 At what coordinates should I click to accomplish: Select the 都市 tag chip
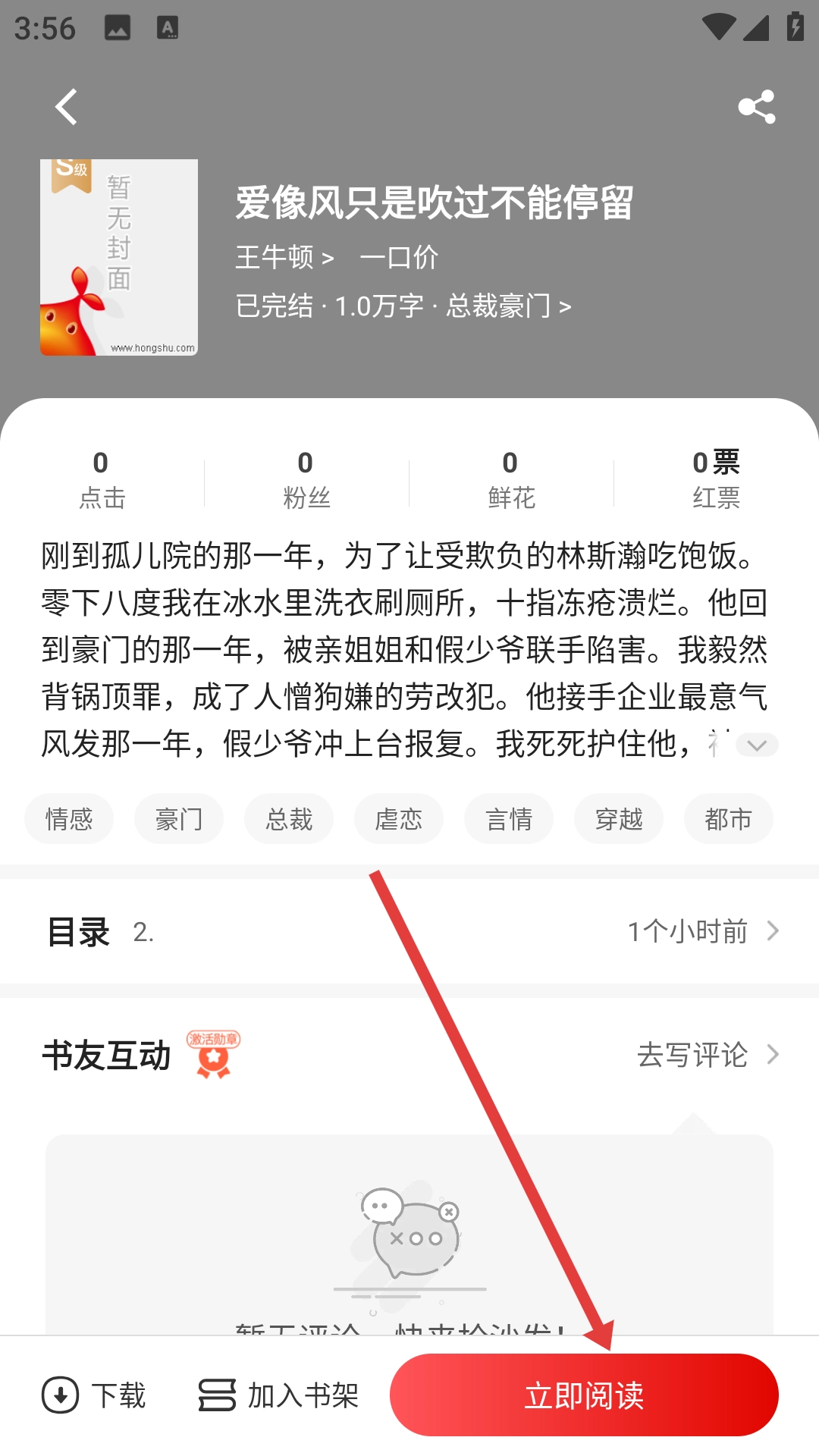coord(728,819)
